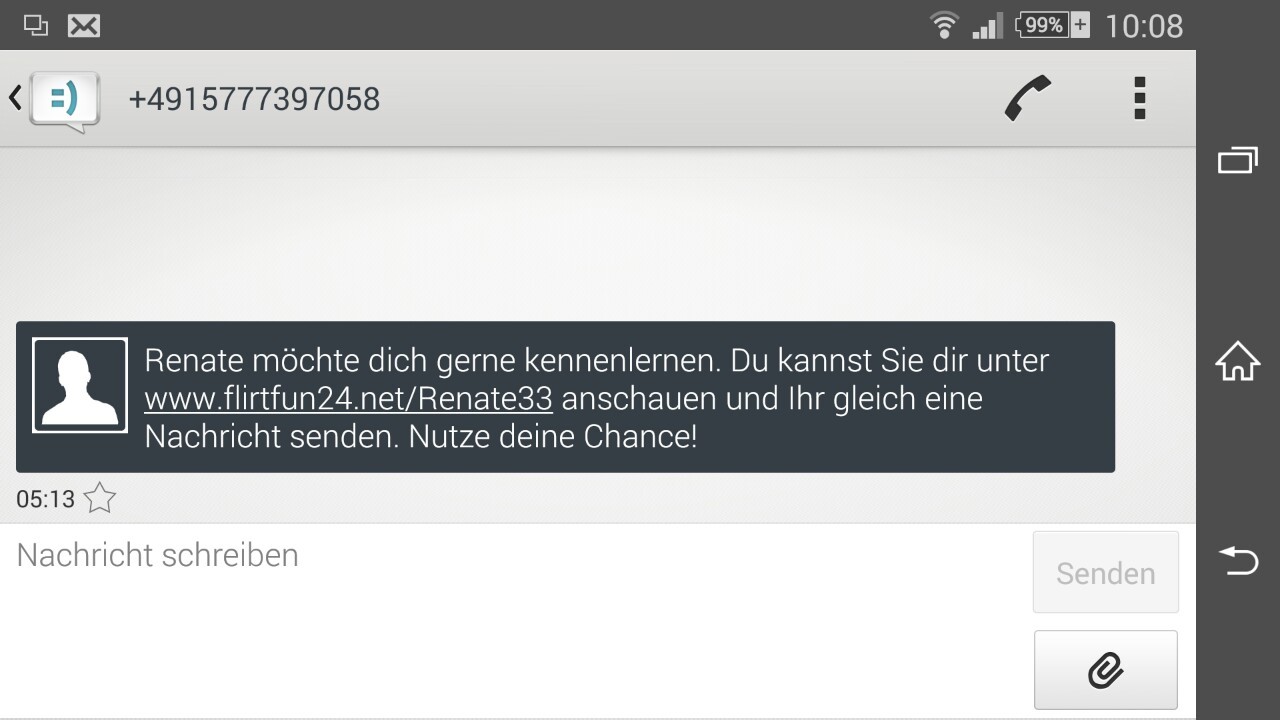
Task: Open the www.flirtfun24.net/Renate33 link
Action: (x=348, y=399)
